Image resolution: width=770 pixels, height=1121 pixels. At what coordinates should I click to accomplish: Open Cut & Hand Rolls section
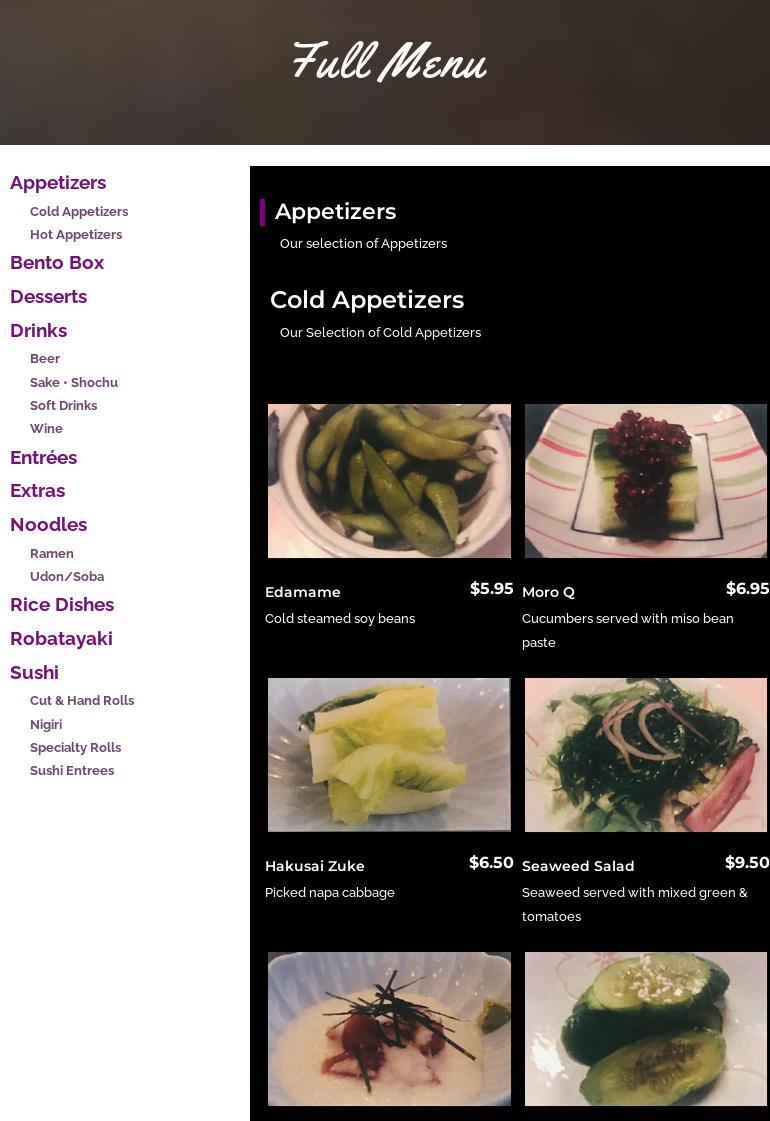click(82, 701)
